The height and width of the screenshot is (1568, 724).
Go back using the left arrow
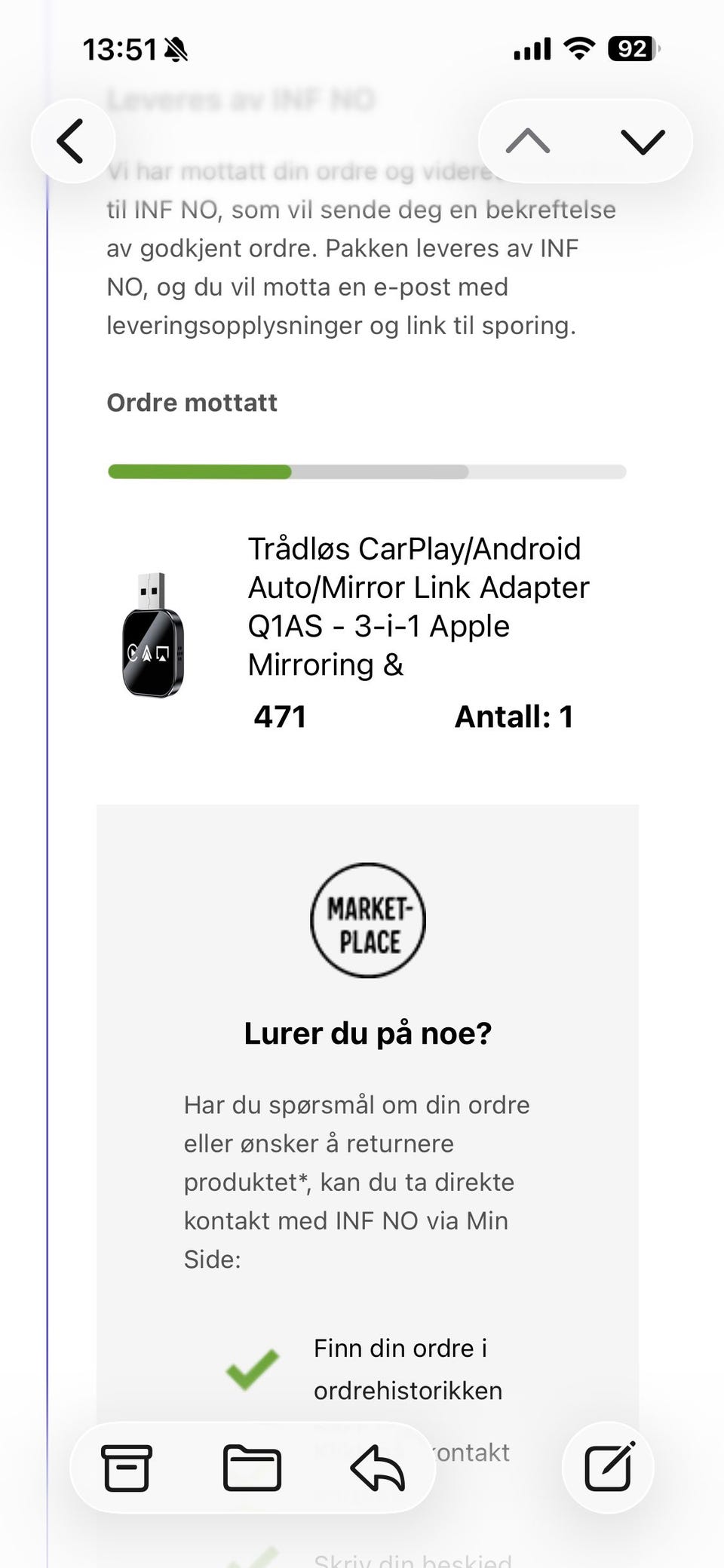(72, 141)
